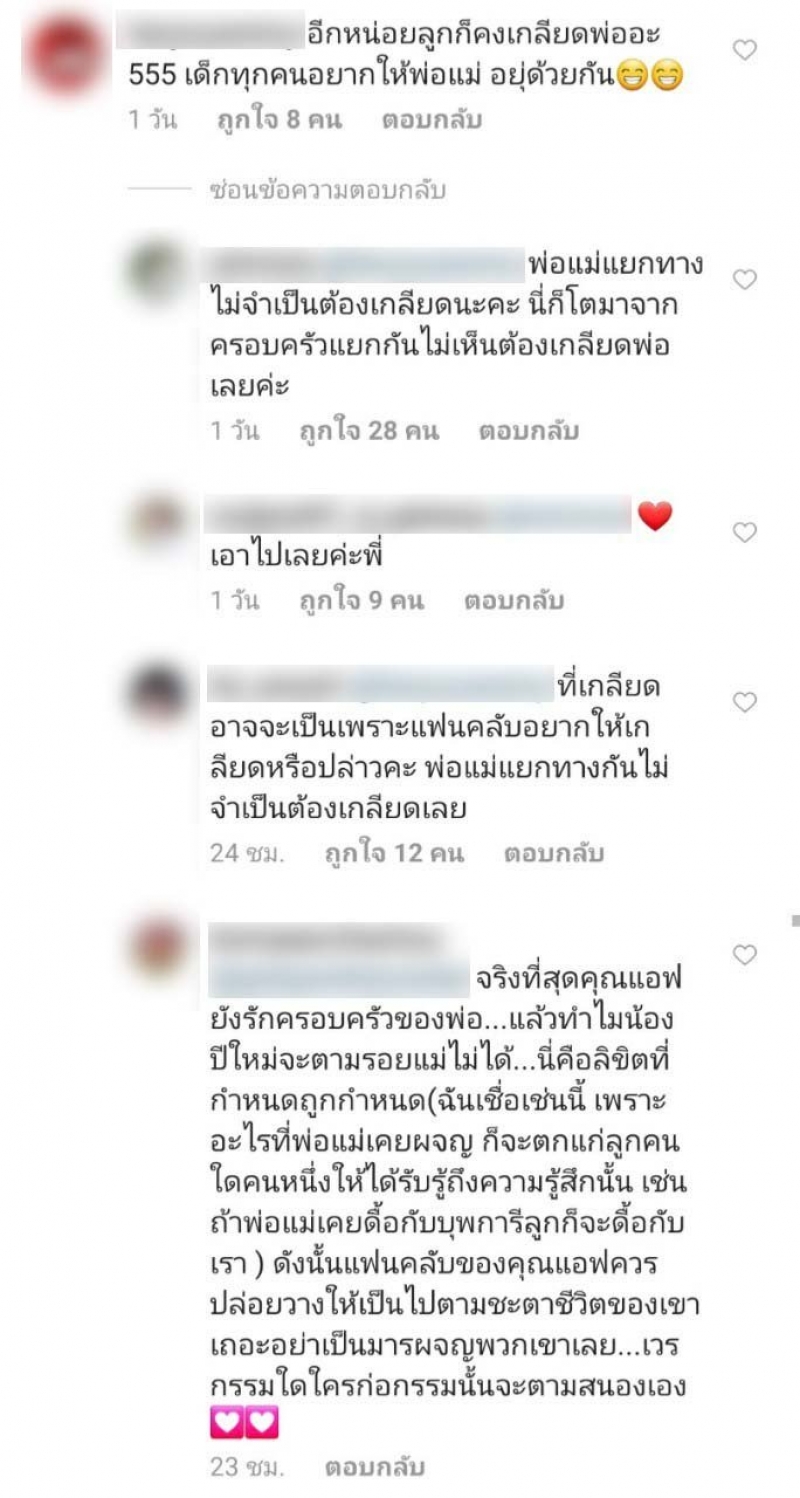
Task: Like the comment with 8 likes
Action: tap(745, 49)
